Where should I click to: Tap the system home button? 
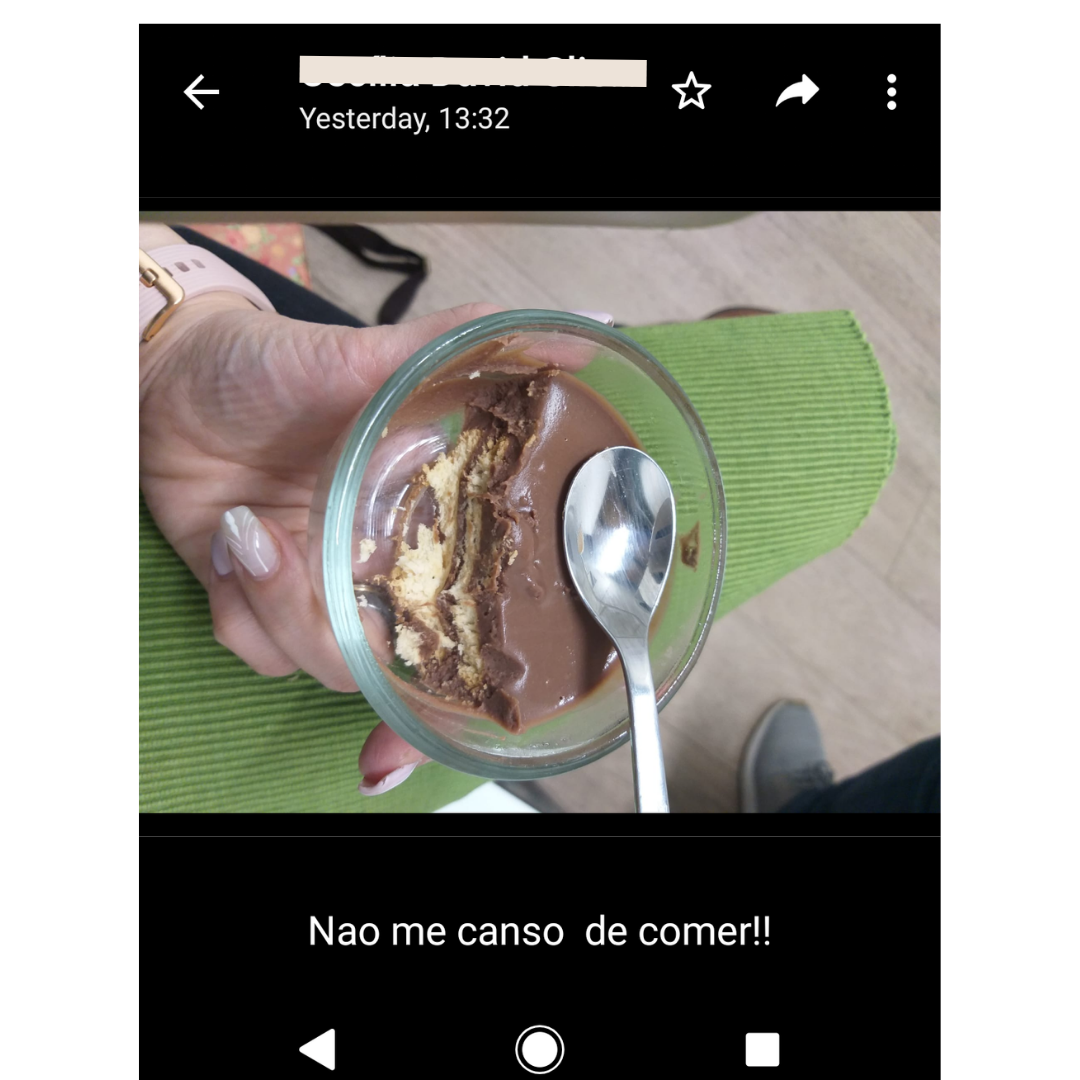click(540, 1050)
